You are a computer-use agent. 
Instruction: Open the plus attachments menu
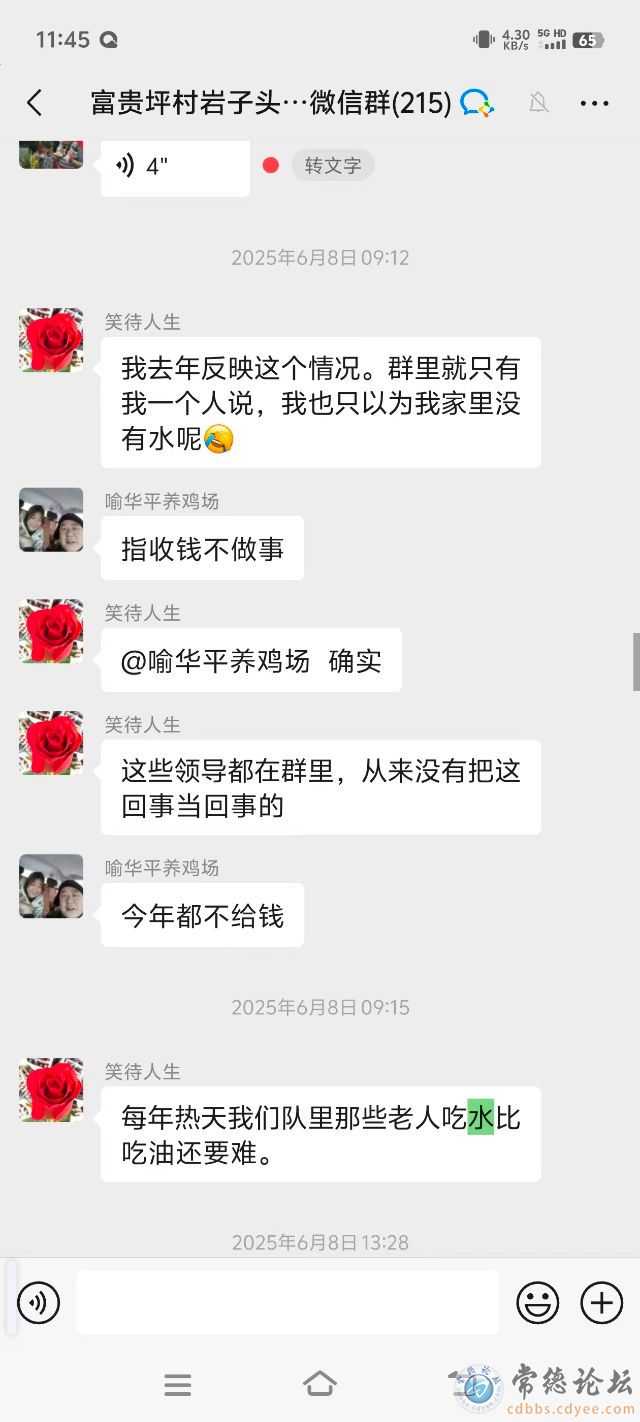coord(601,1302)
